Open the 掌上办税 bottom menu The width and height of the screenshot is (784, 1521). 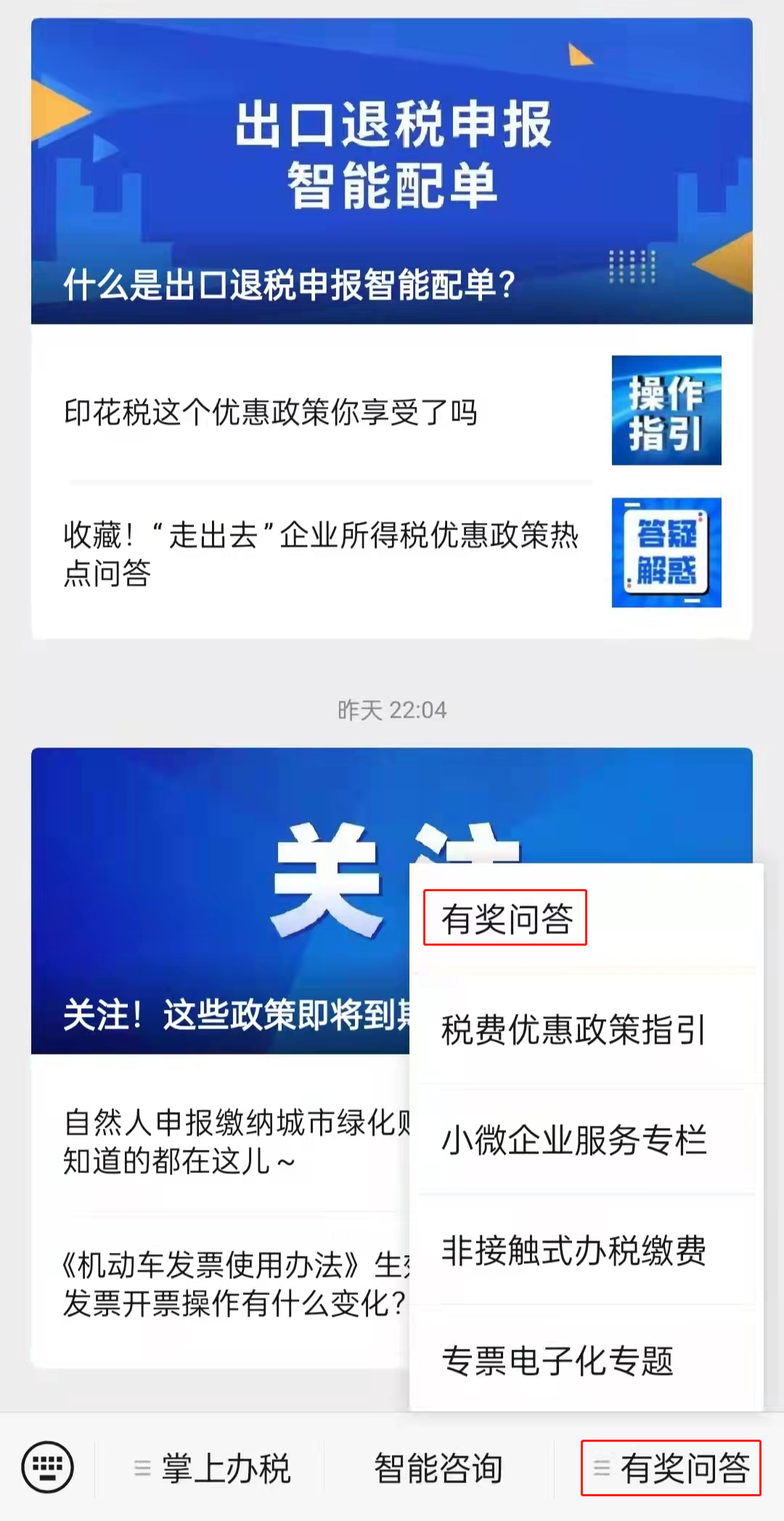(x=213, y=1469)
